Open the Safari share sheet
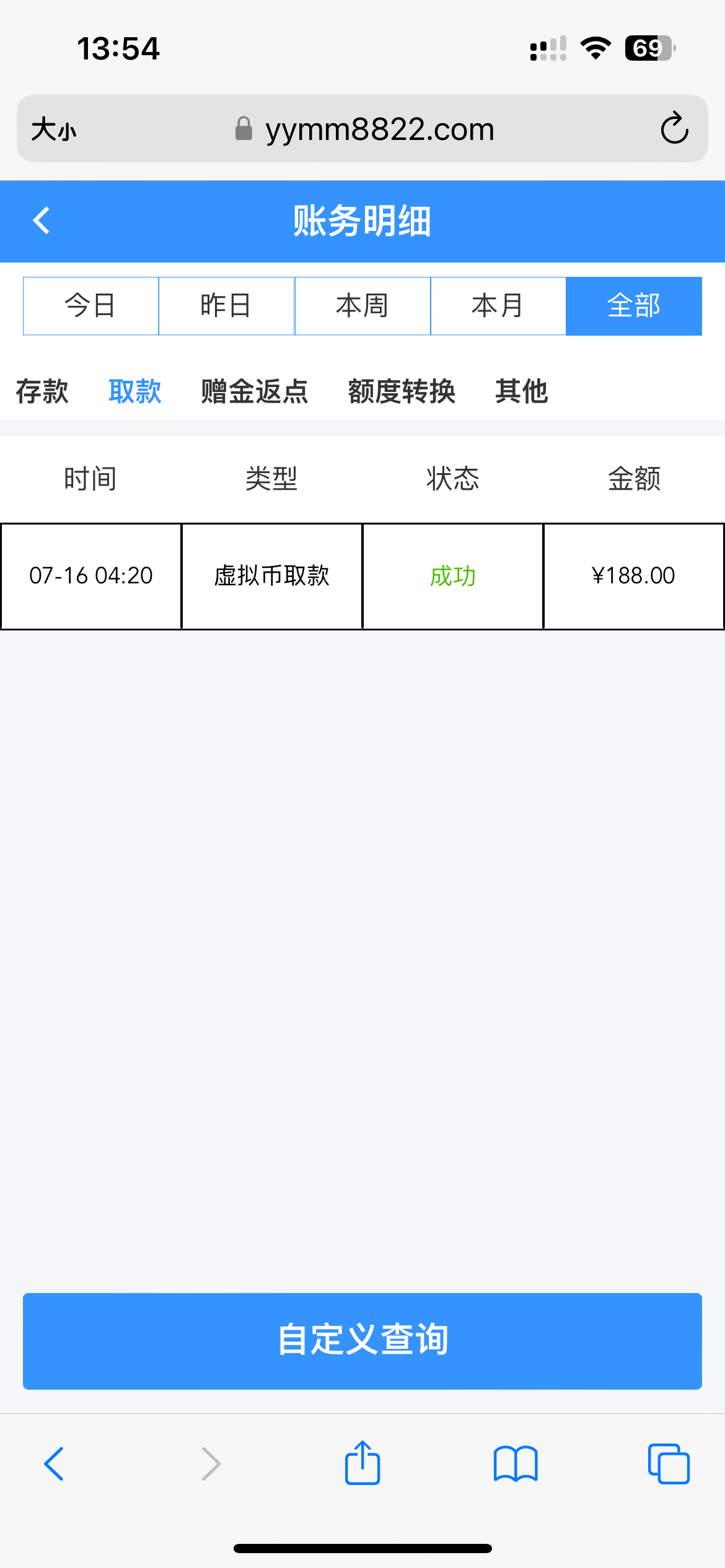Screen dimensions: 725x1568 [362, 1463]
